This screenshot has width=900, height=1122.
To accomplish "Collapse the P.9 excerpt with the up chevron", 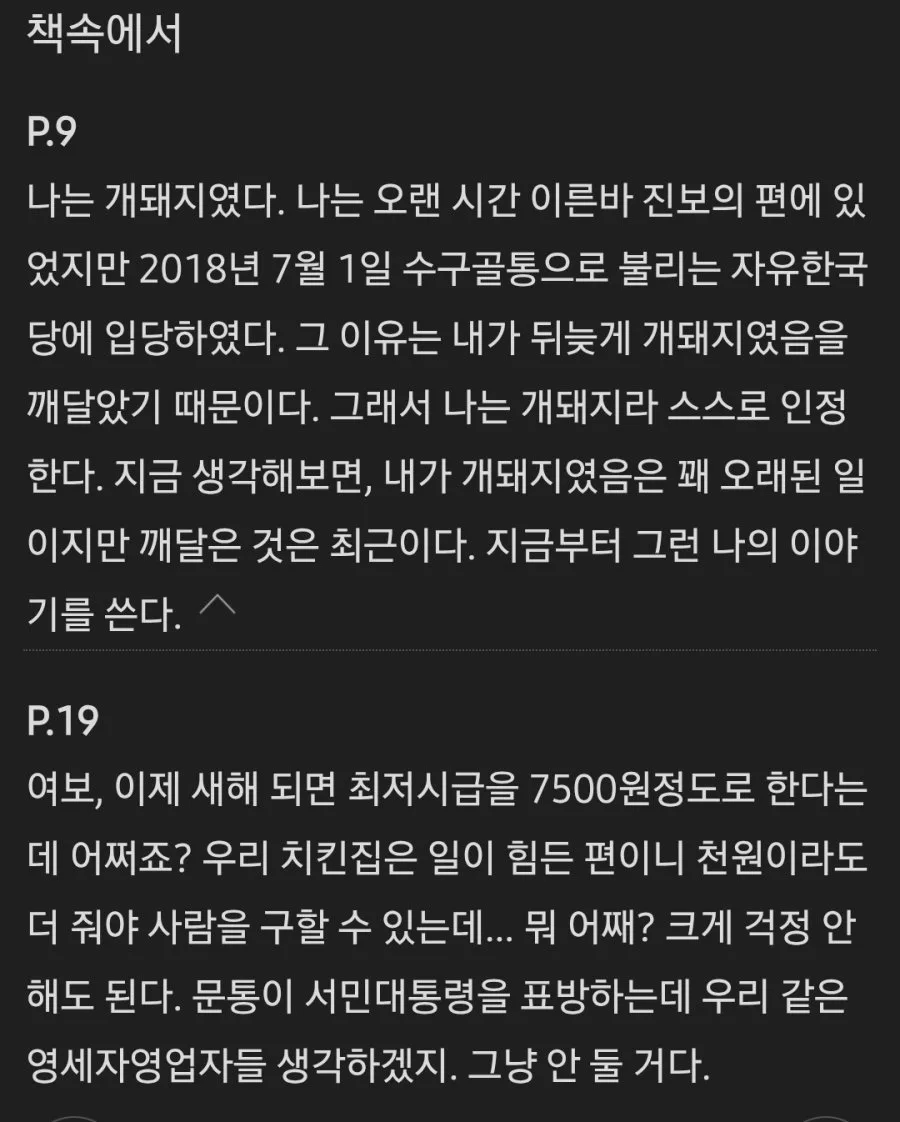I will [217, 606].
